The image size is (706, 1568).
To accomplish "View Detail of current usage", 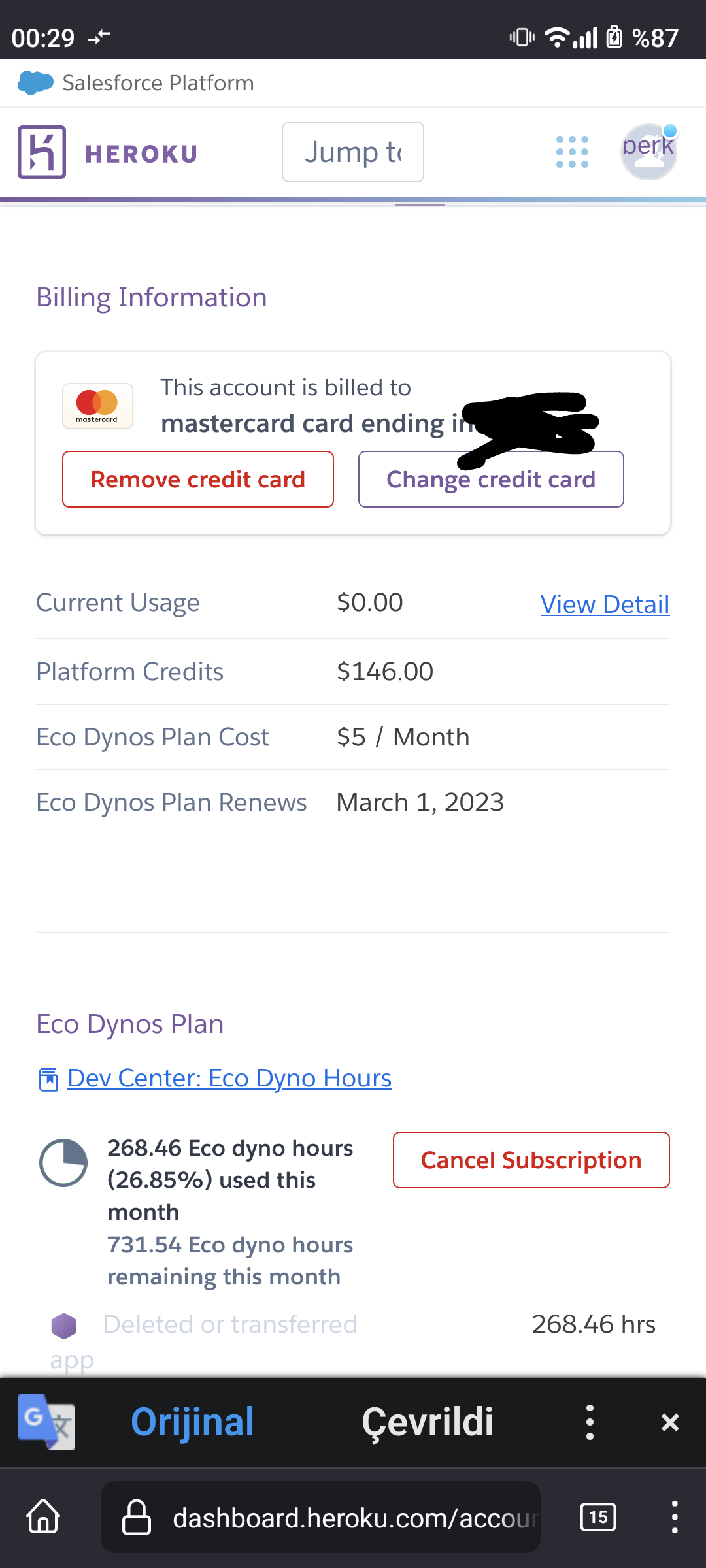I will coord(605,604).
